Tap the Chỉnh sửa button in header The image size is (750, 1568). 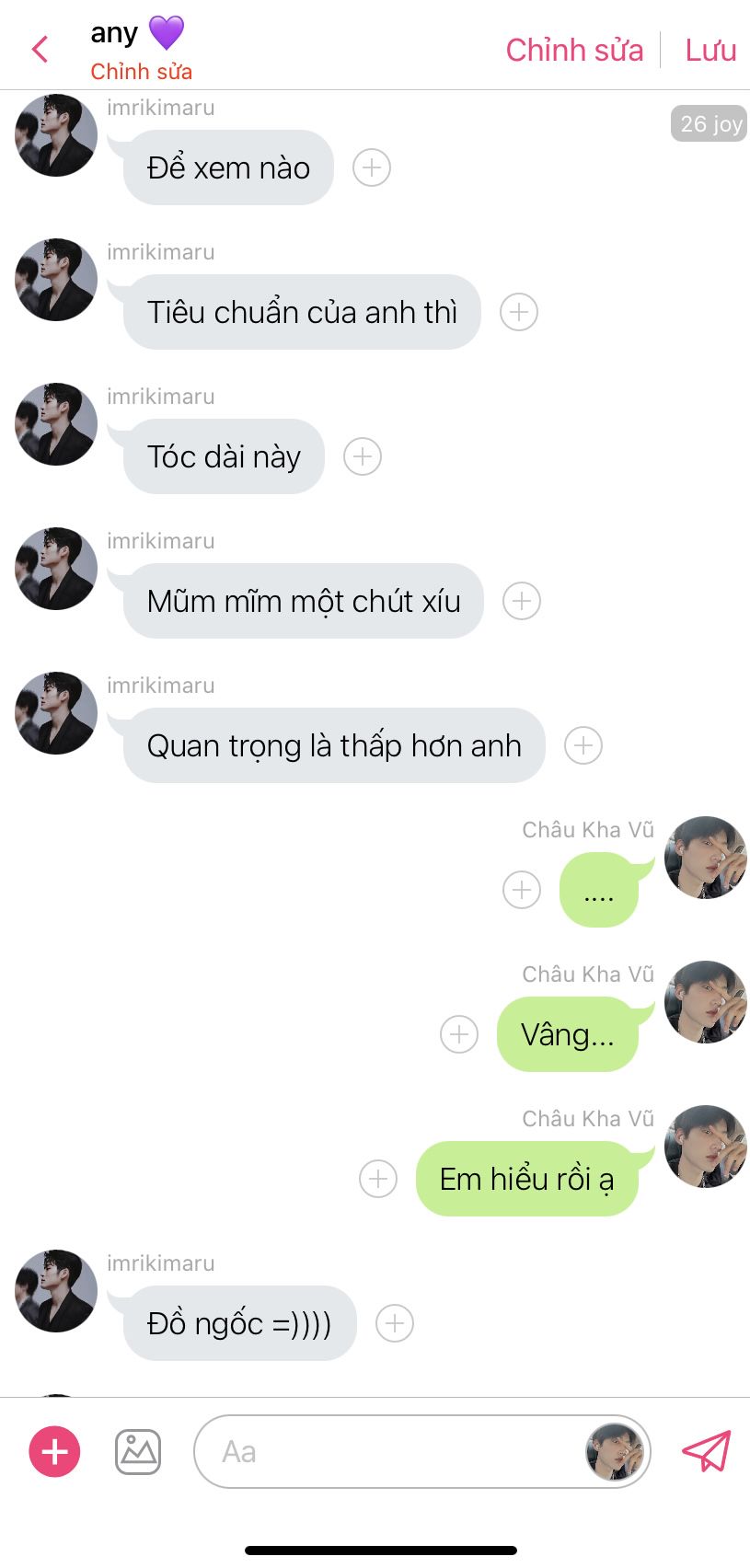[x=574, y=50]
